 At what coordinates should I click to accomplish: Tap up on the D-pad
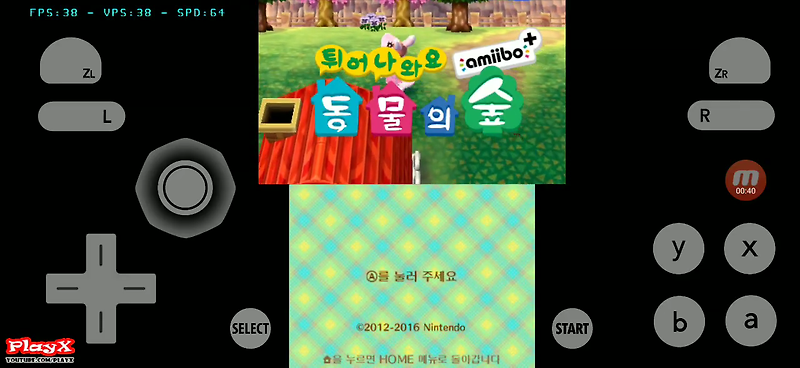click(101, 254)
